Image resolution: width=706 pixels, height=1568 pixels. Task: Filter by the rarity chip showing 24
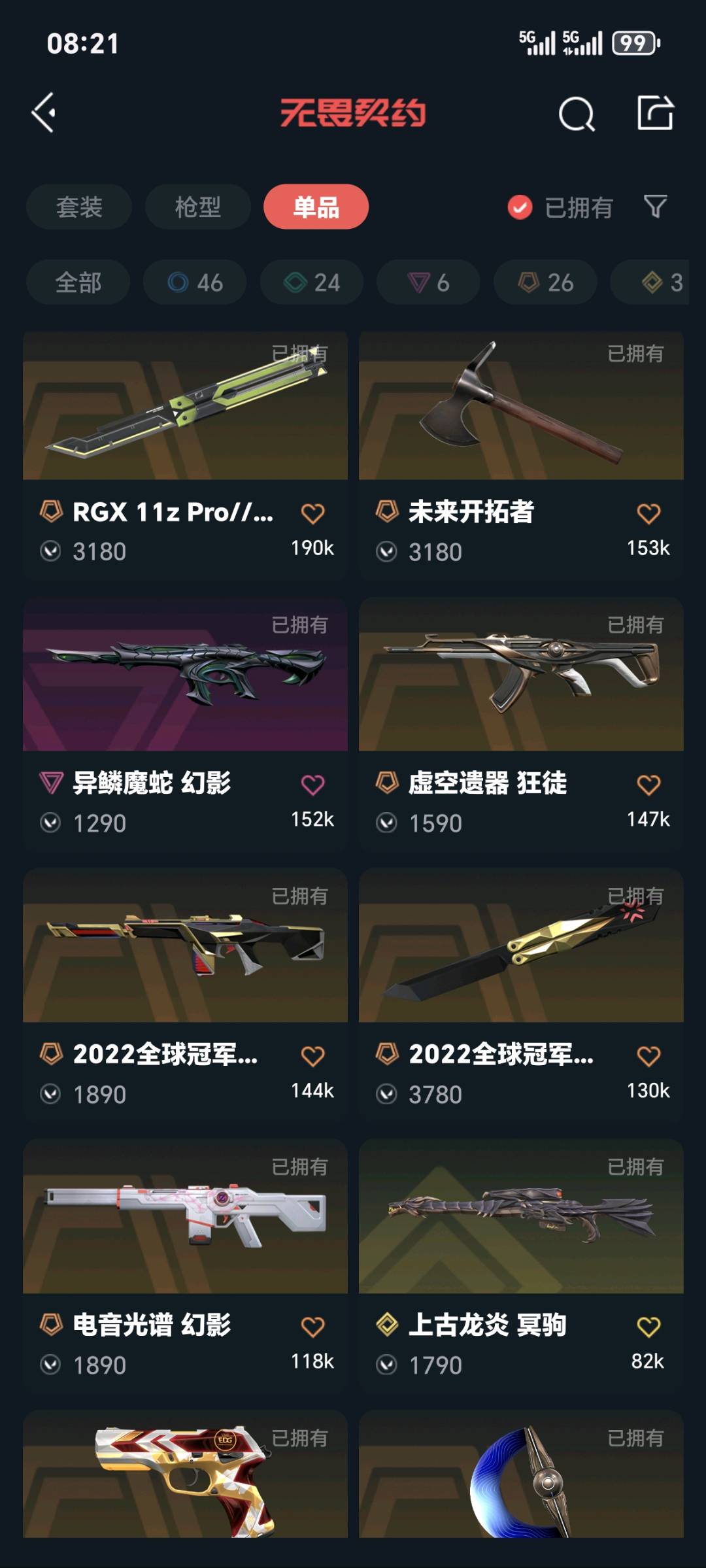[x=312, y=282]
